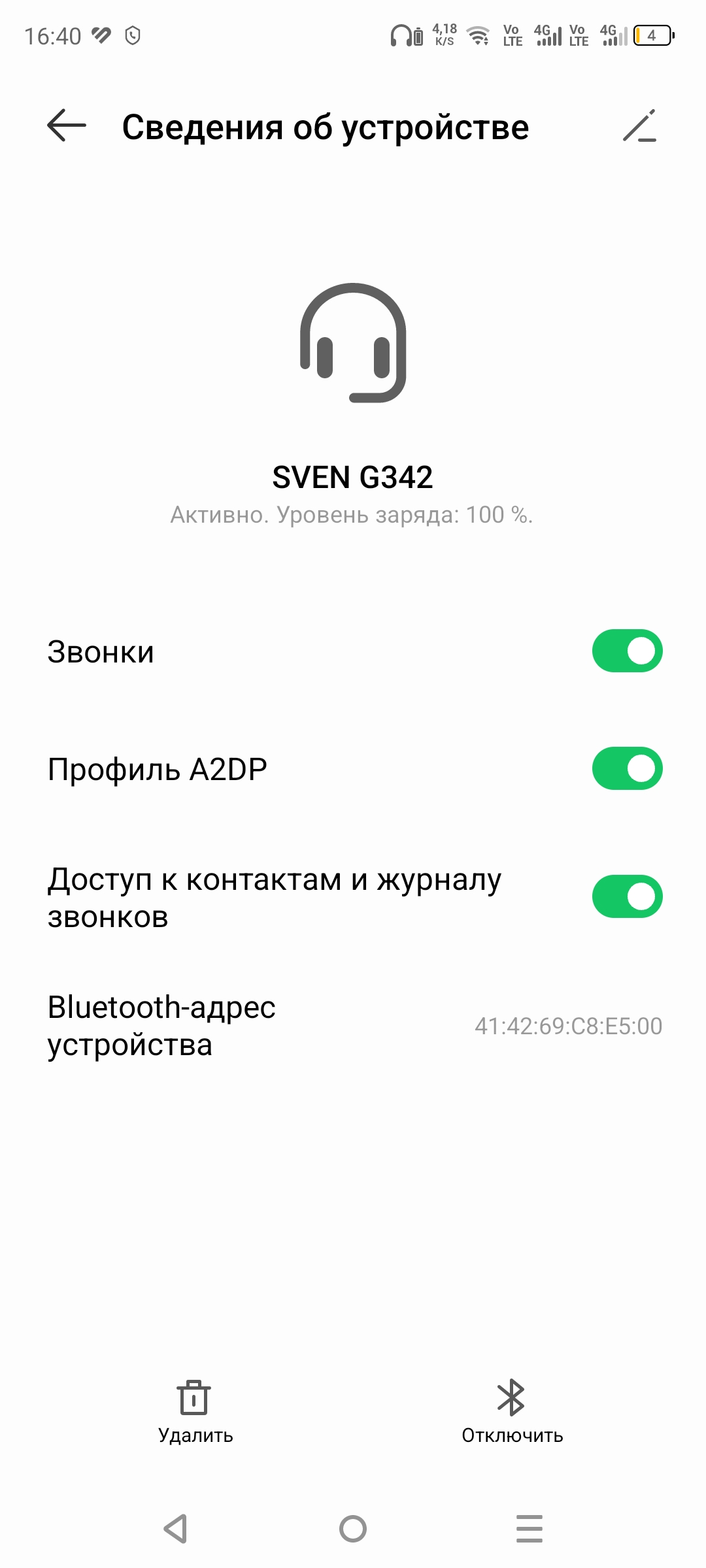Image resolution: width=706 pixels, height=1568 pixels.
Task: Turn off Профиль A2DP switch
Action: tap(627, 768)
